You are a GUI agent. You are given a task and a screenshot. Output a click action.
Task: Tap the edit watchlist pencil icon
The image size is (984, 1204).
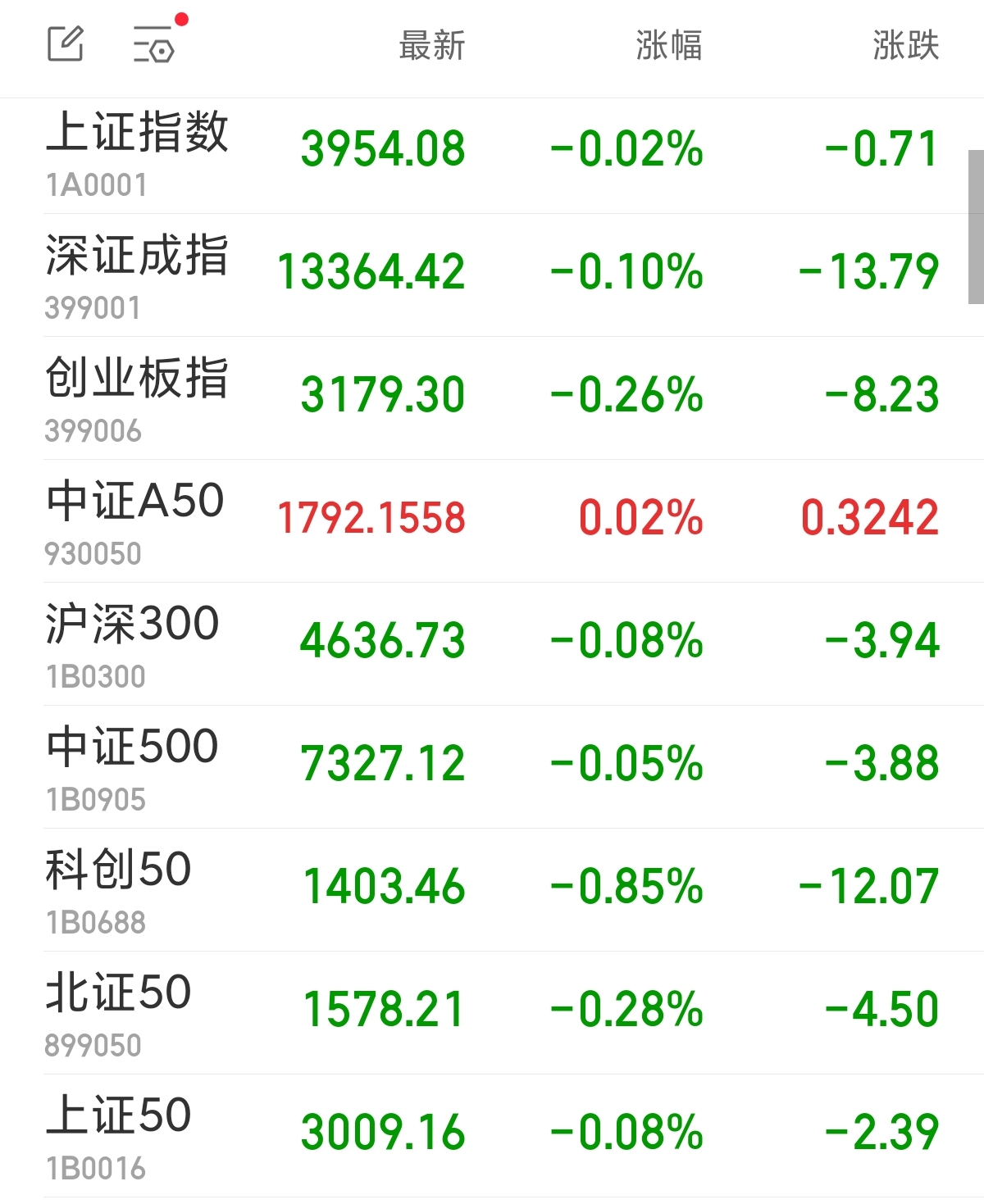(x=66, y=44)
